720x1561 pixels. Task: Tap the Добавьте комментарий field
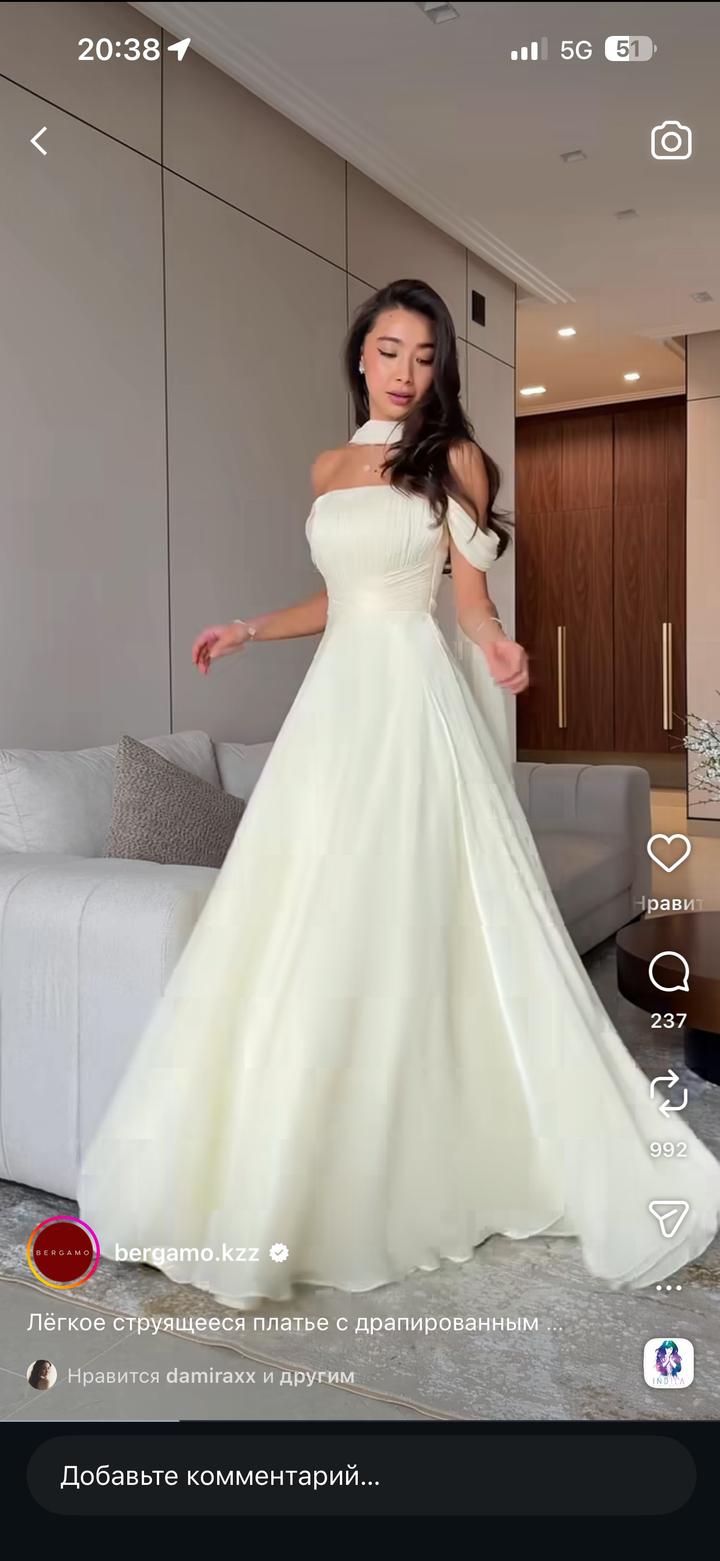tap(360, 1475)
